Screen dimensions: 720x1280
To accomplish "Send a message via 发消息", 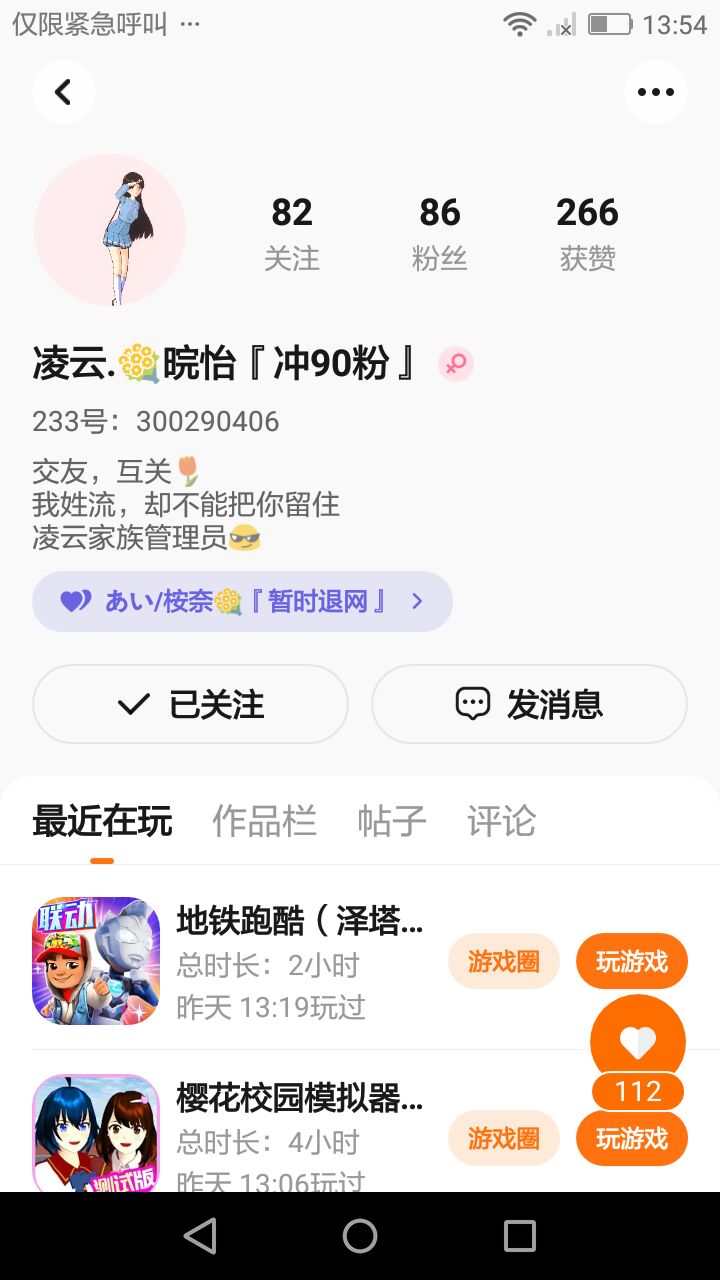I will (529, 704).
